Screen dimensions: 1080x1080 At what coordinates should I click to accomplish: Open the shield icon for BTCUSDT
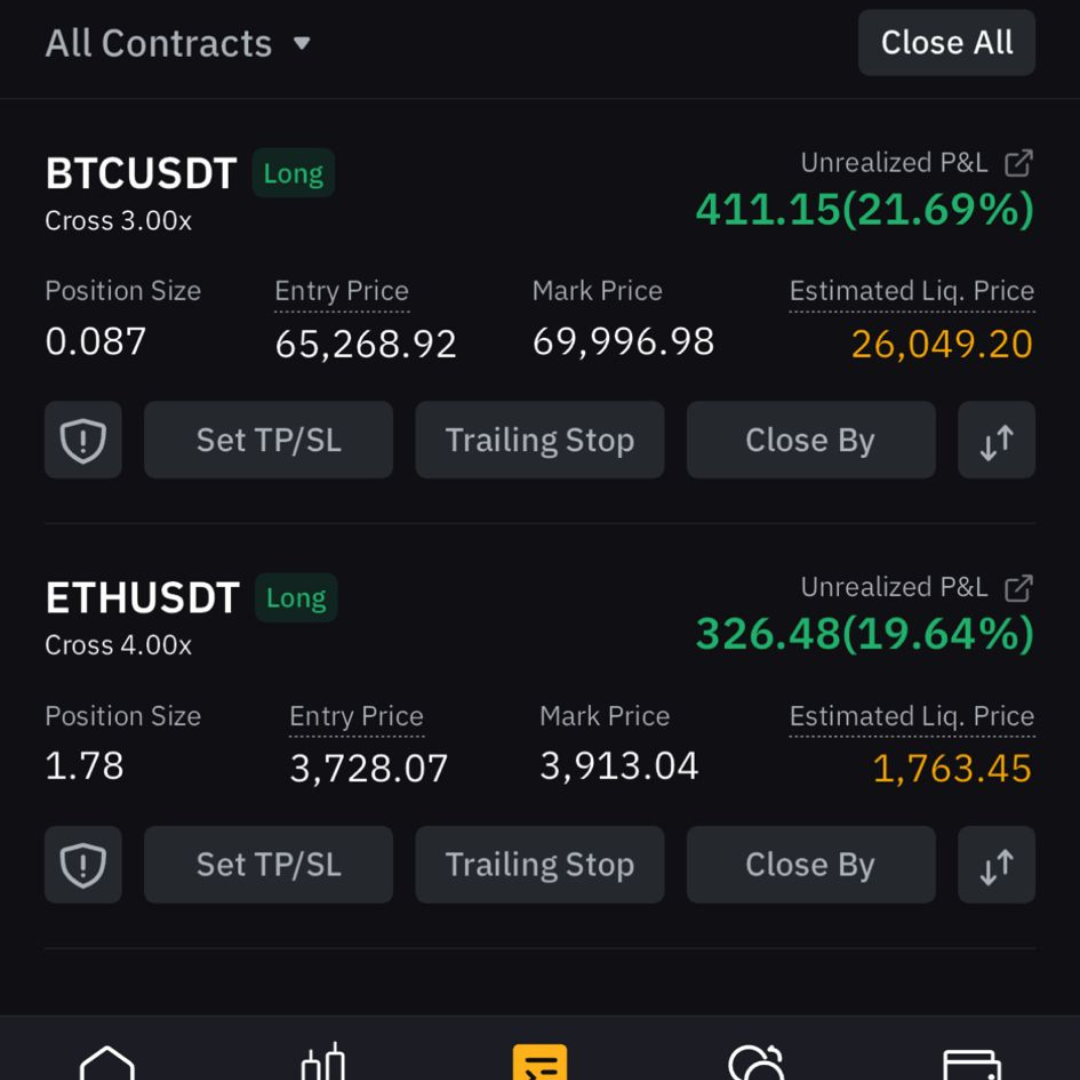[83, 440]
